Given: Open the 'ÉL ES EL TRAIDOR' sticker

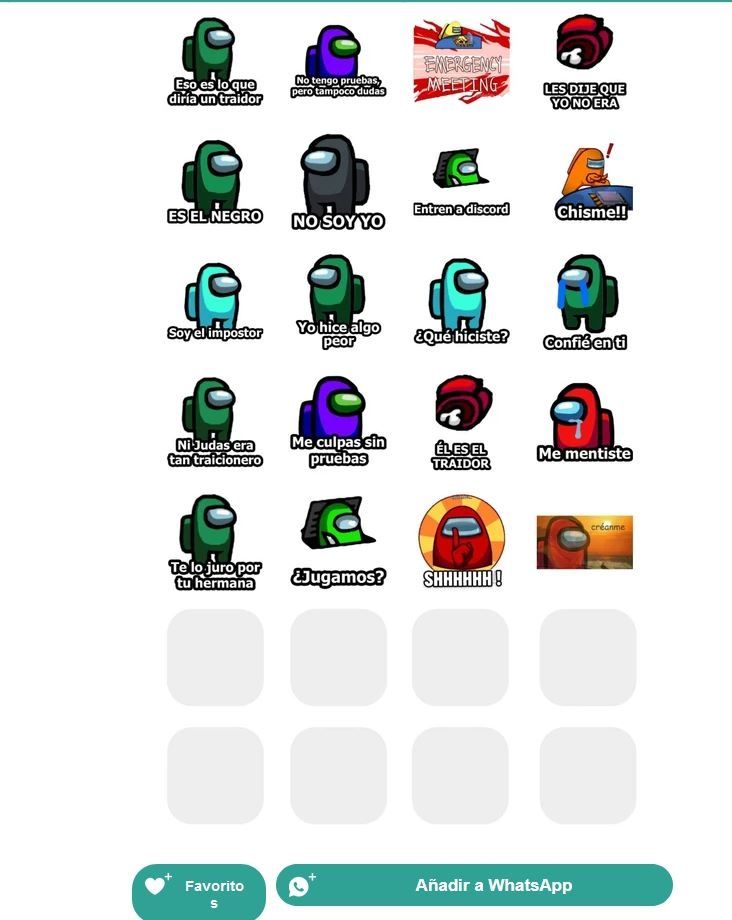Looking at the screenshot, I should [461, 422].
